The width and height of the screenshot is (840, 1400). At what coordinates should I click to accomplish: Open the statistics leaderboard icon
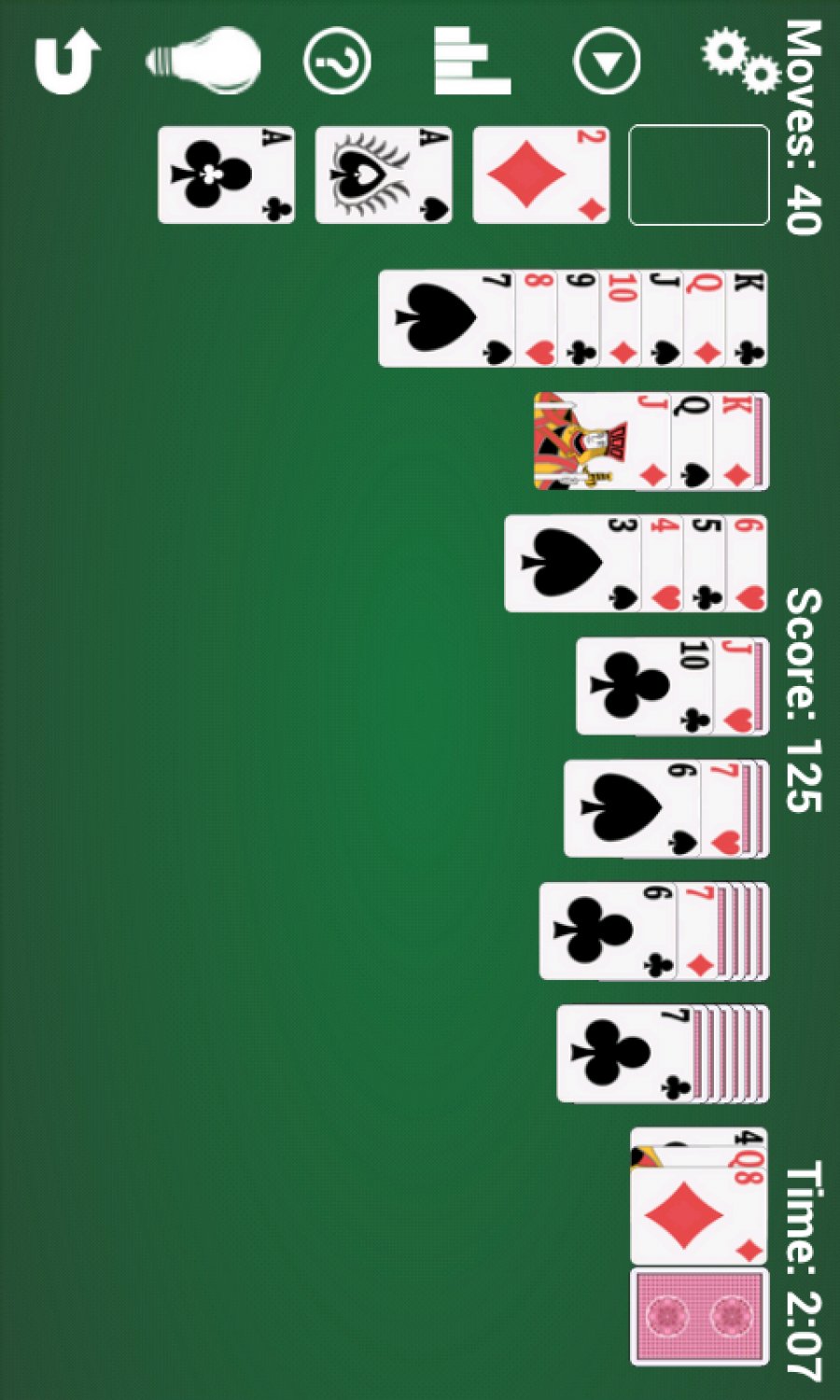[x=470, y=62]
